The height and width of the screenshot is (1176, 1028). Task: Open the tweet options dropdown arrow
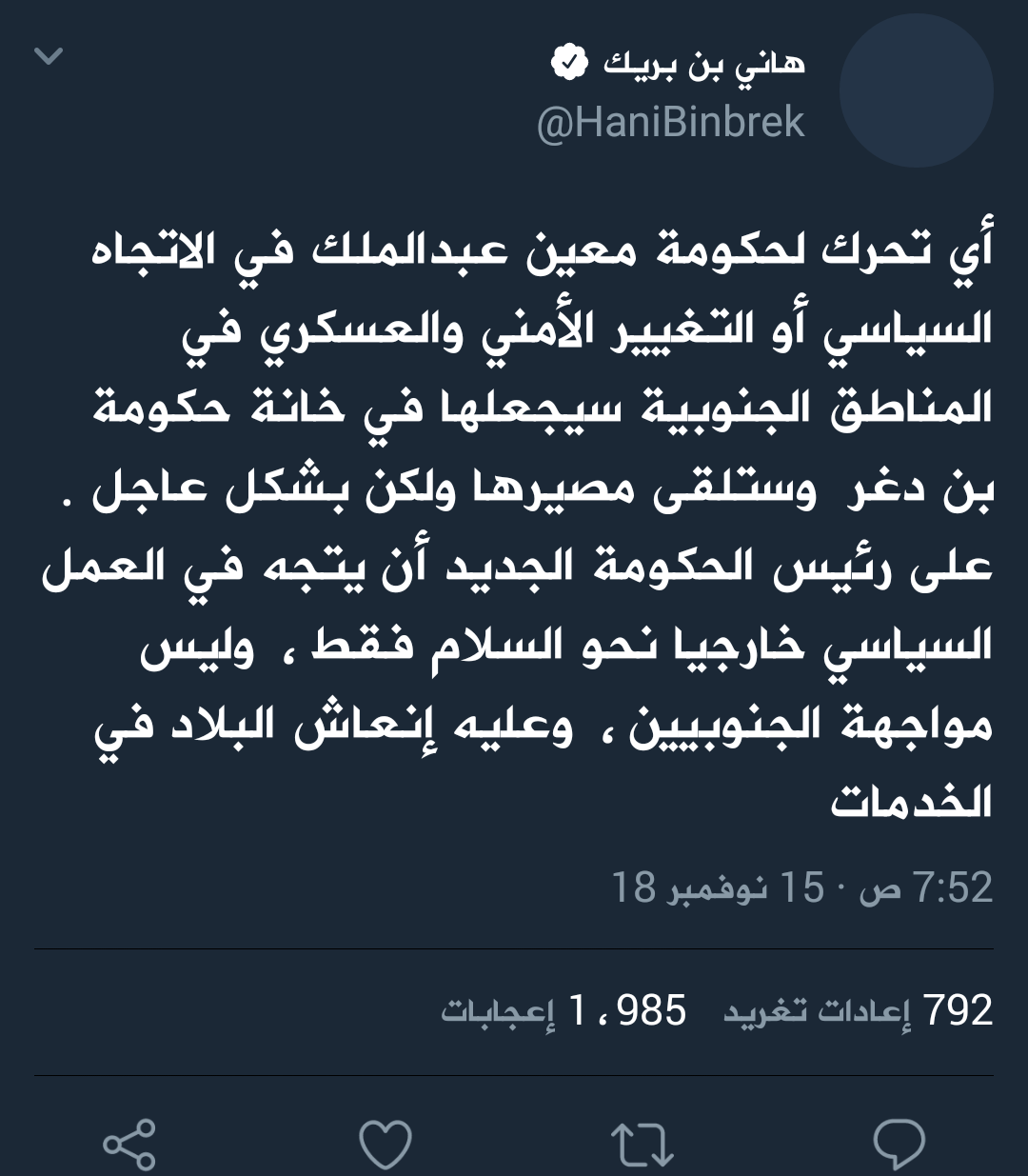pos(49,57)
